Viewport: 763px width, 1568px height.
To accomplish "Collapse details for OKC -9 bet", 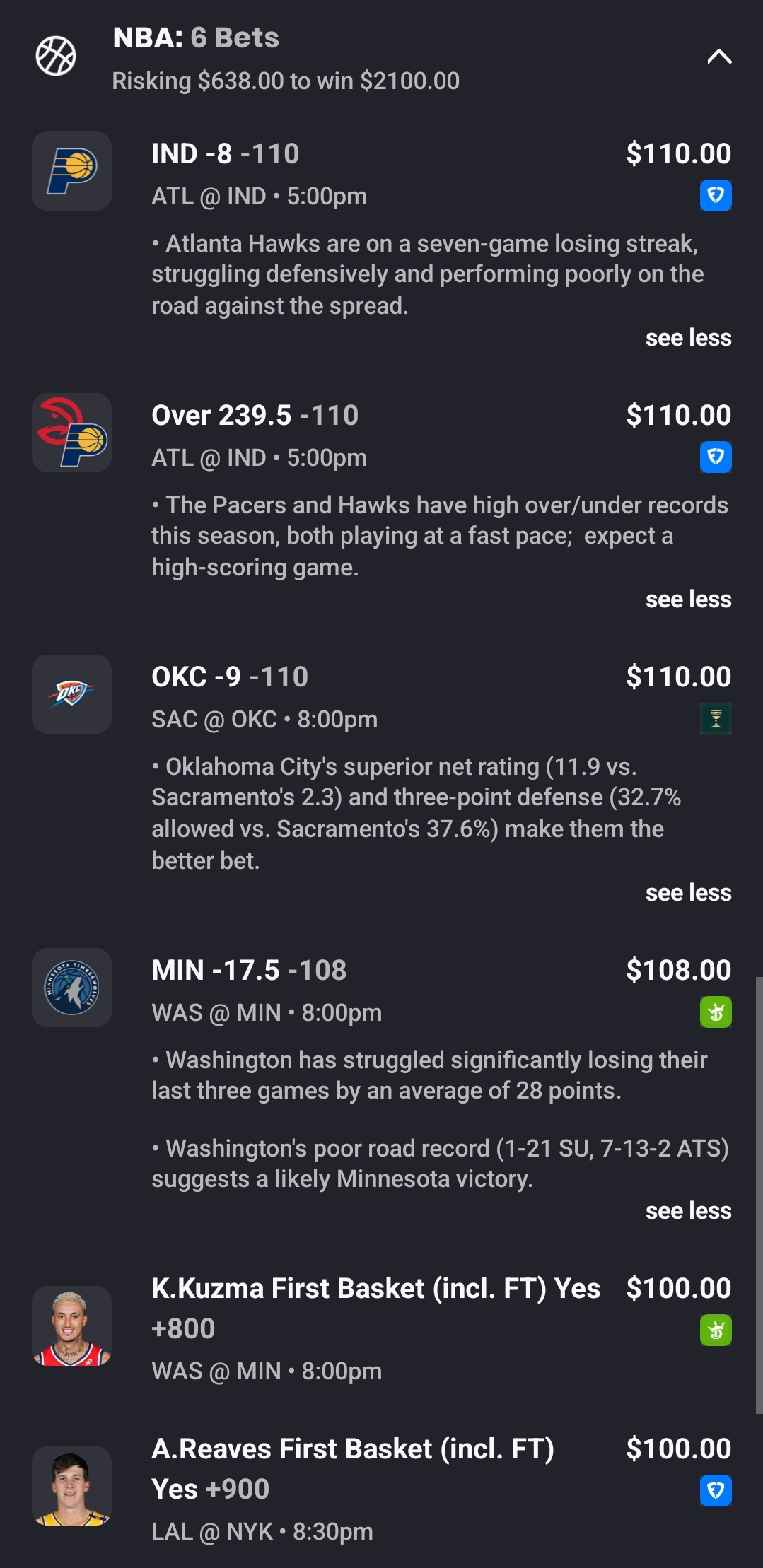I will tap(688, 893).
